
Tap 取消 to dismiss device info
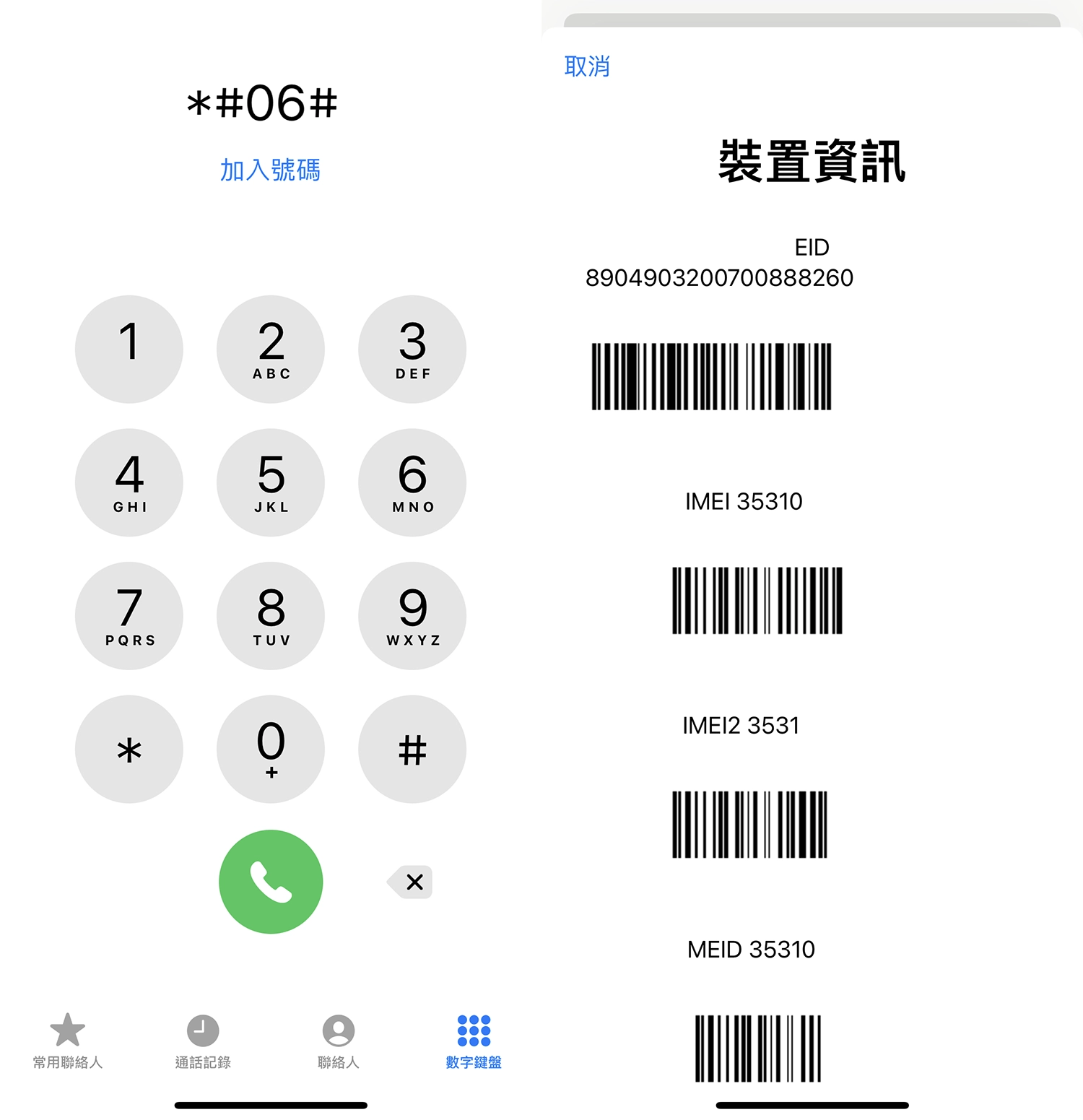click(586, 66)
